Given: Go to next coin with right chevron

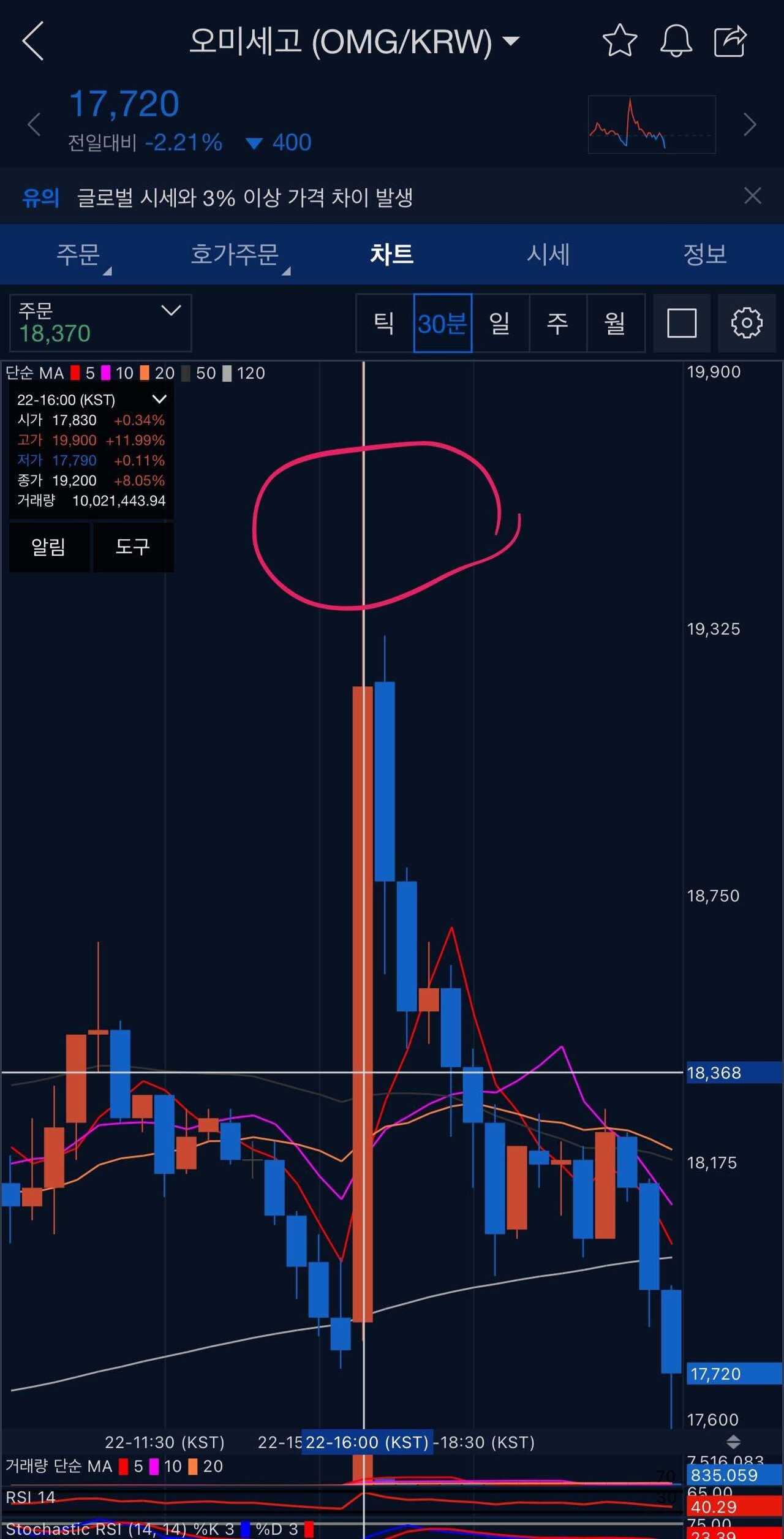Looking at the screenshot, I should click(x=750, y=125).
